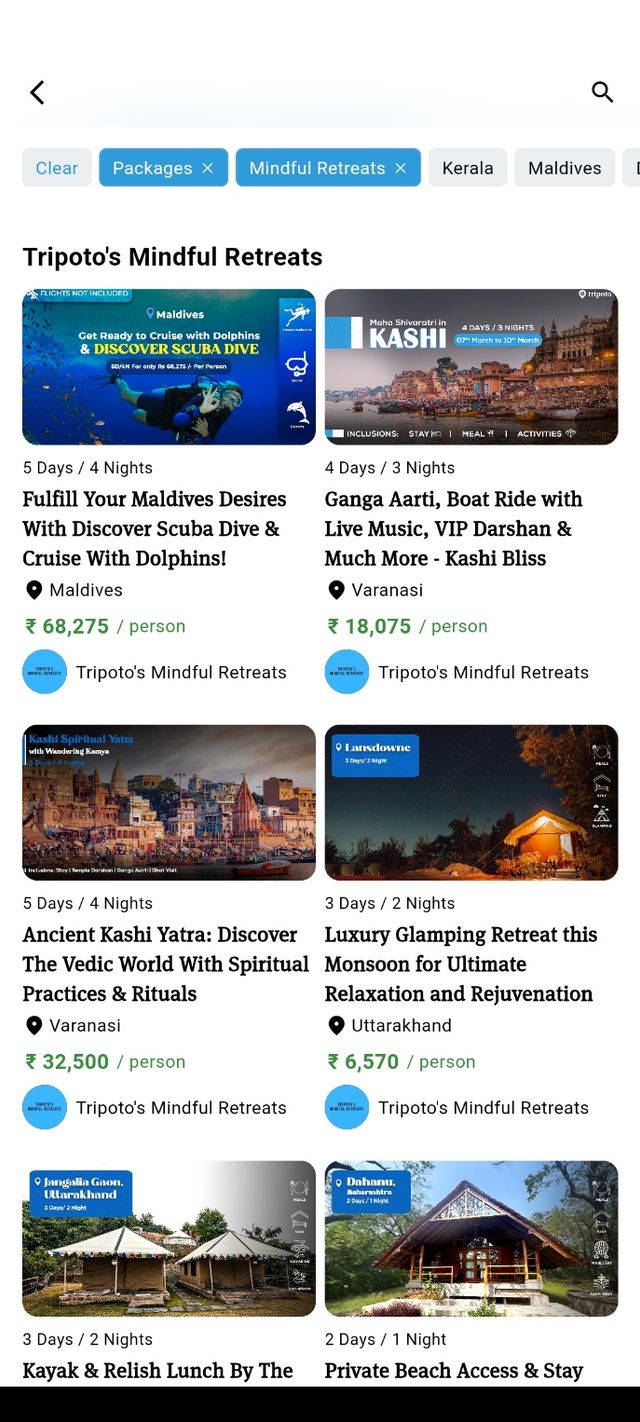
Task: Remove the Mindful Retreats filter chip
Action: [x=401, y=168]
